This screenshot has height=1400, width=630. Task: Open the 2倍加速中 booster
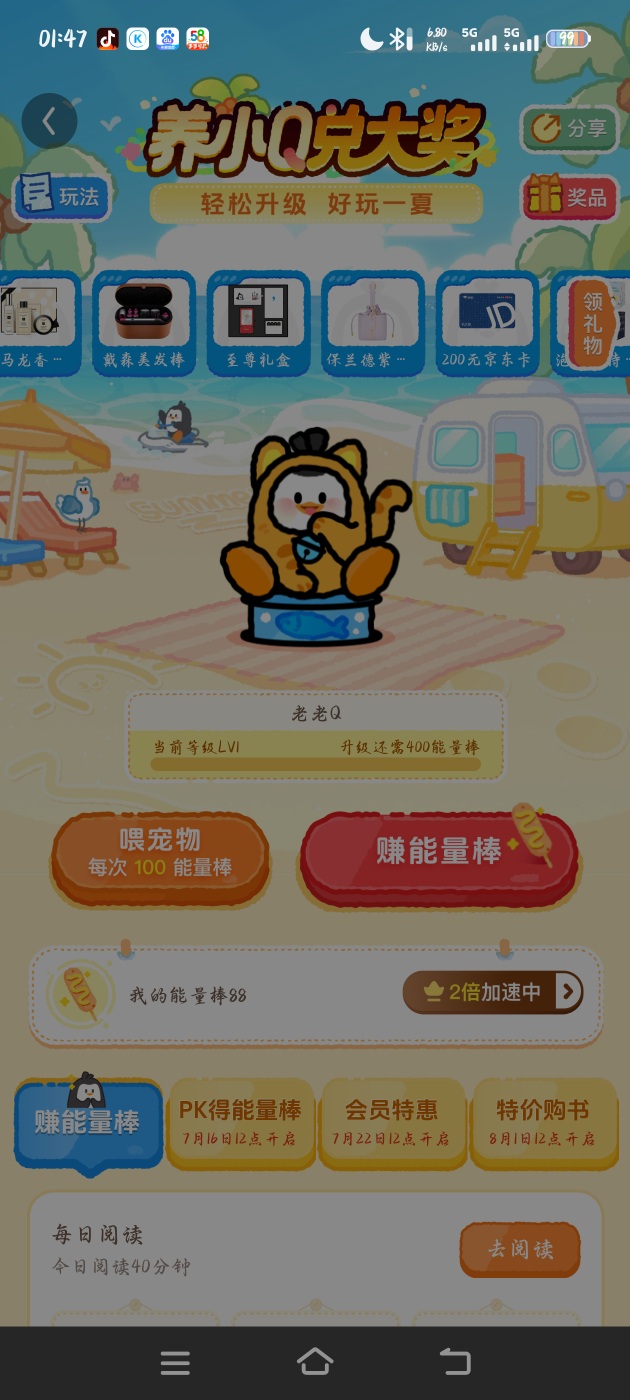493,992
